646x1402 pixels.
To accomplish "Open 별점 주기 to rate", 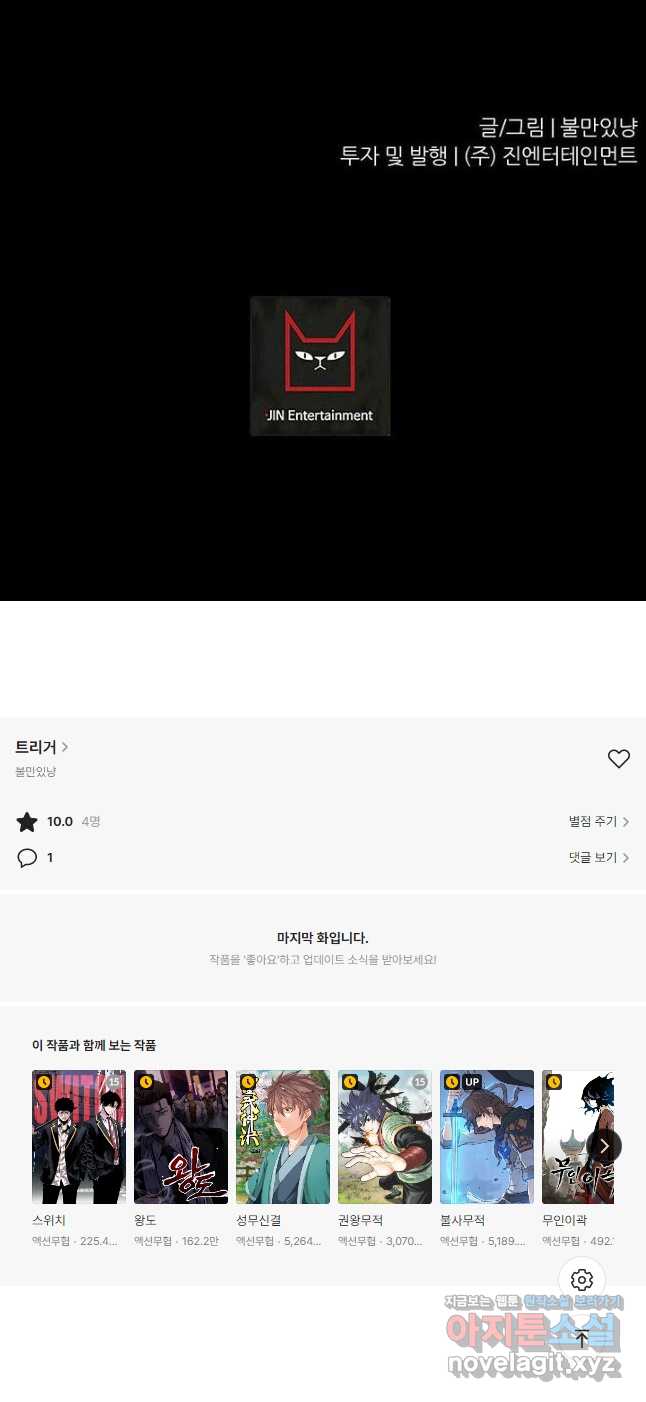I will click(x=599, y=822).
